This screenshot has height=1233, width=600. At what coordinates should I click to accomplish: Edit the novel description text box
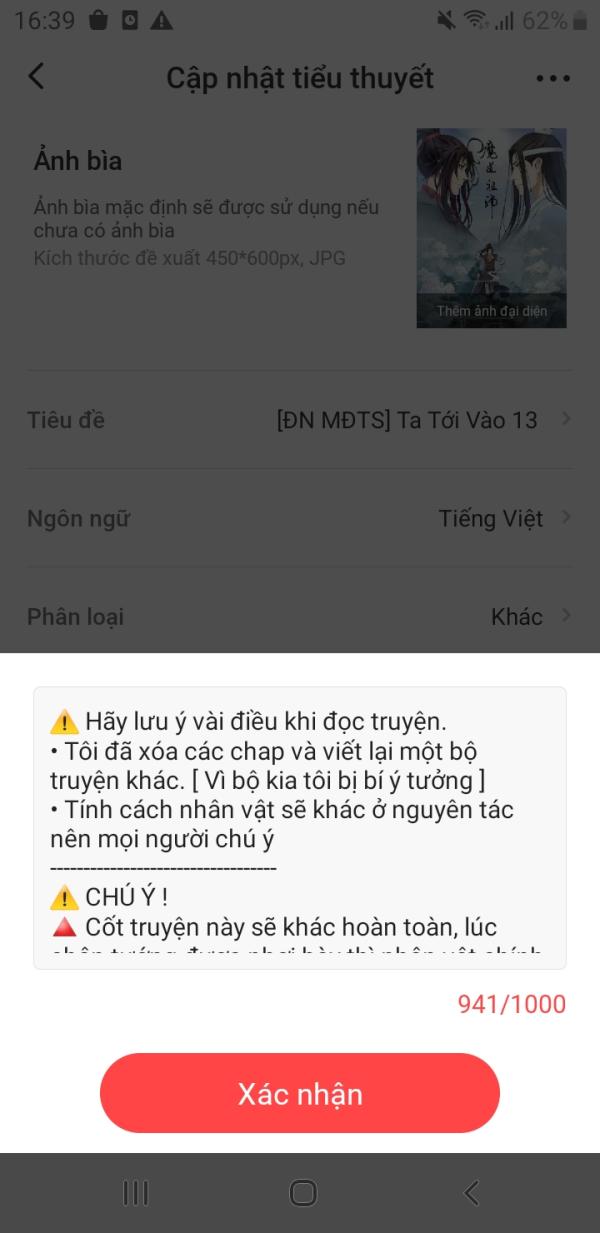(x=300, y=828)
